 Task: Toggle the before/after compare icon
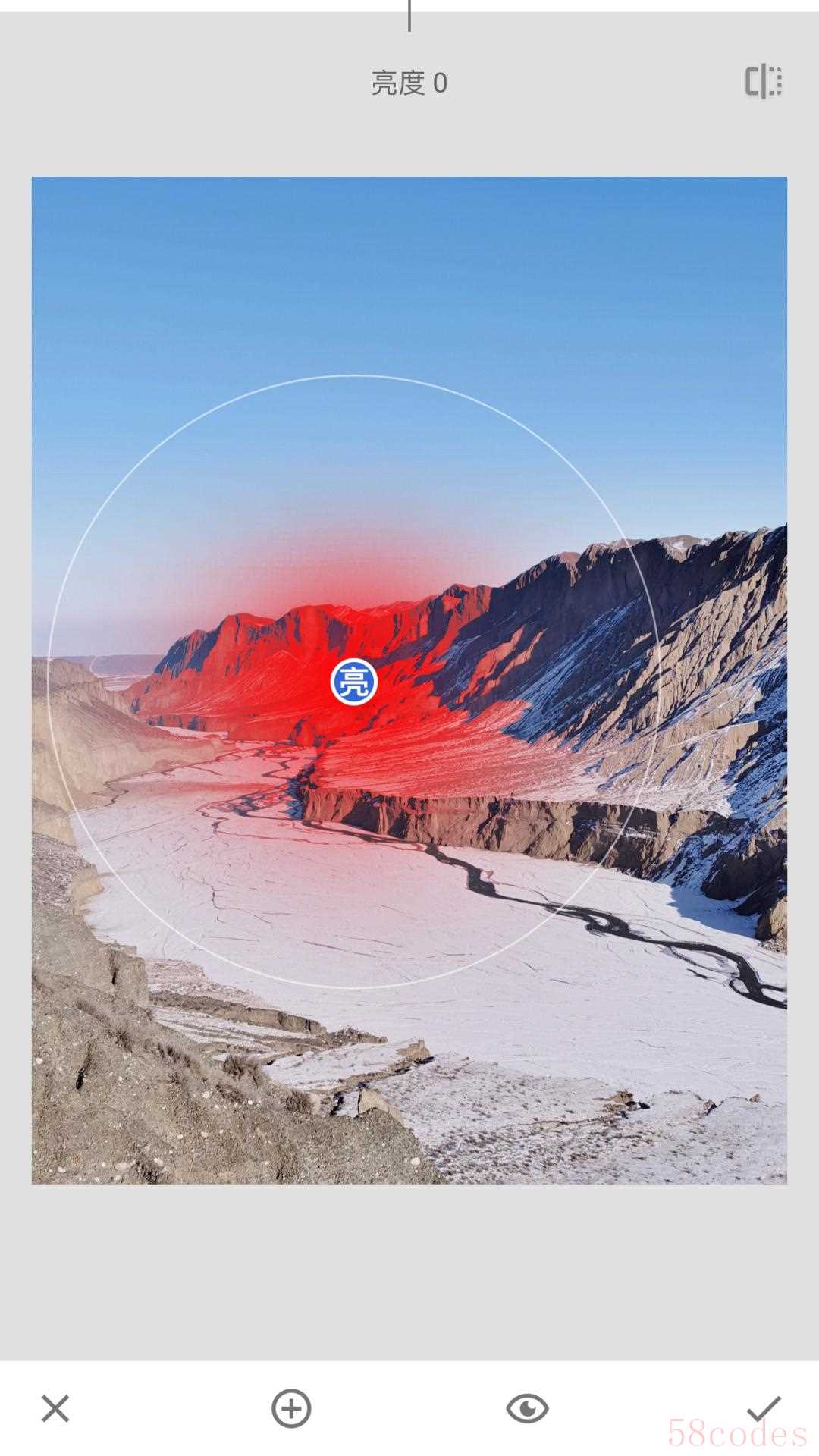(763, 82)
